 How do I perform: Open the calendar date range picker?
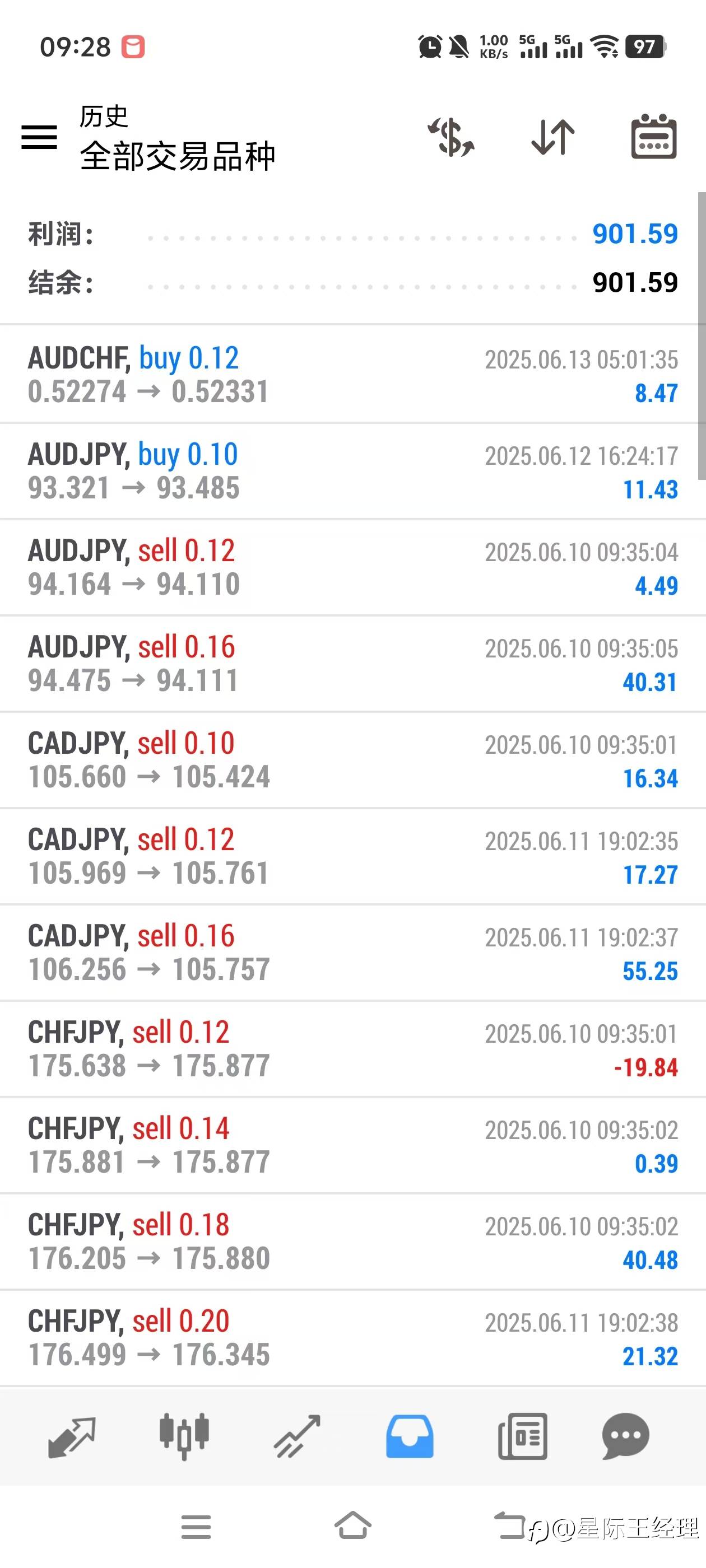654,137
